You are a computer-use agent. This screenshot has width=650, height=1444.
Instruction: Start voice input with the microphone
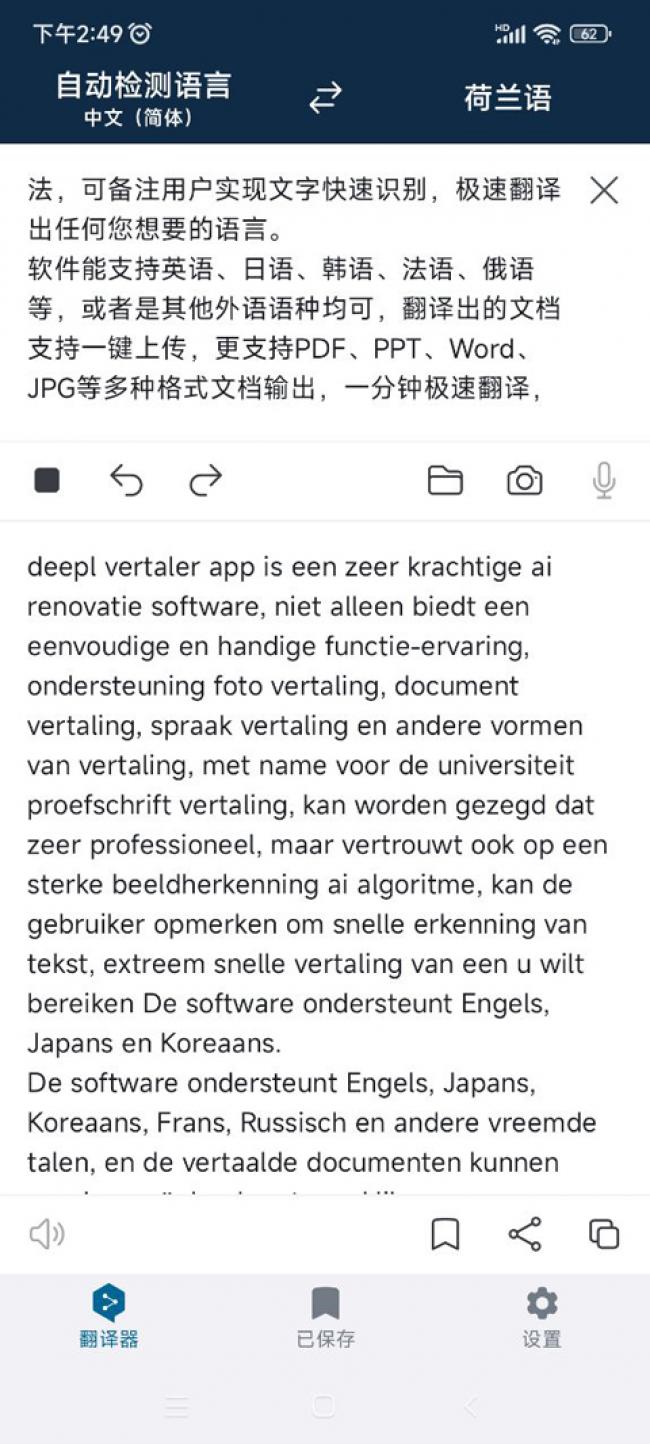pos(603,481)
